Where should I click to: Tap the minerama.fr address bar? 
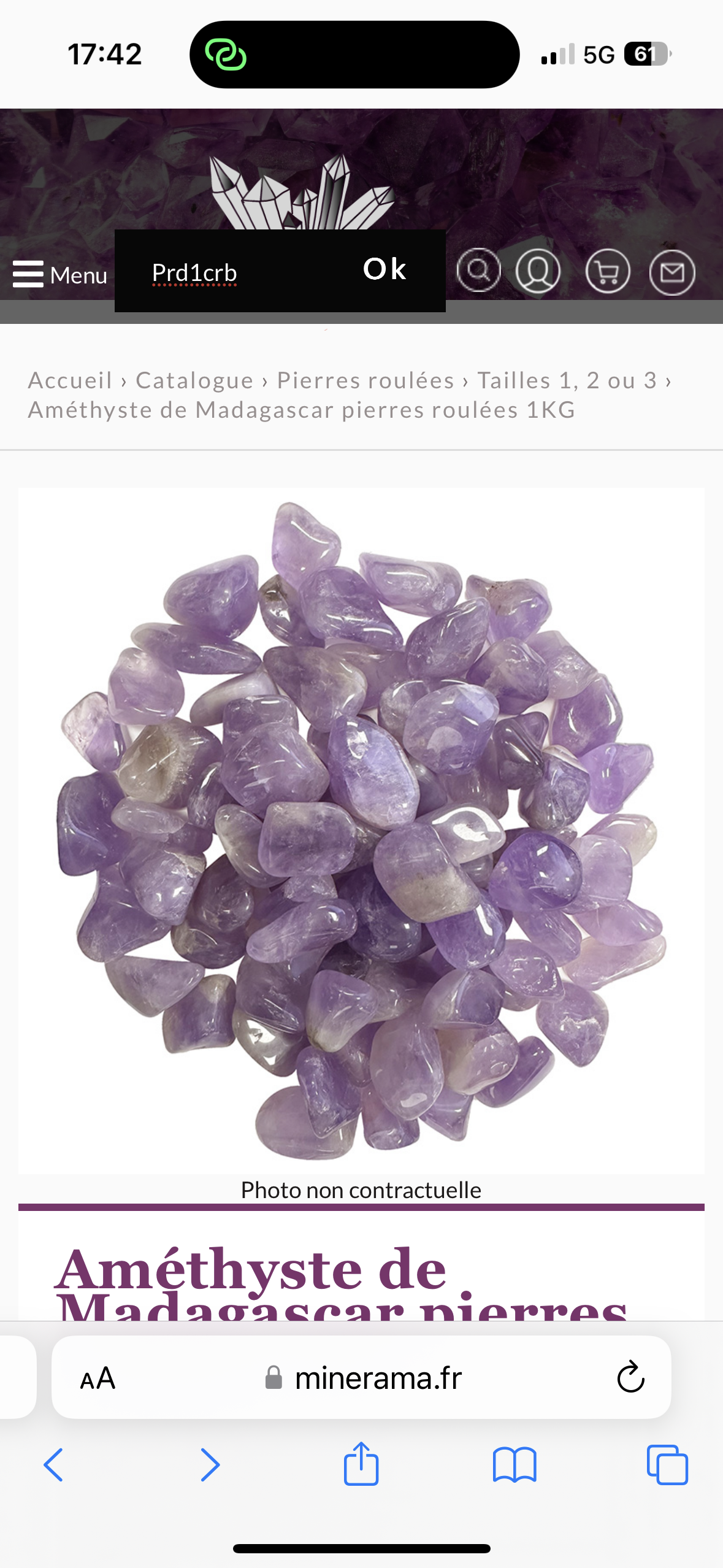pos(378,1378)
